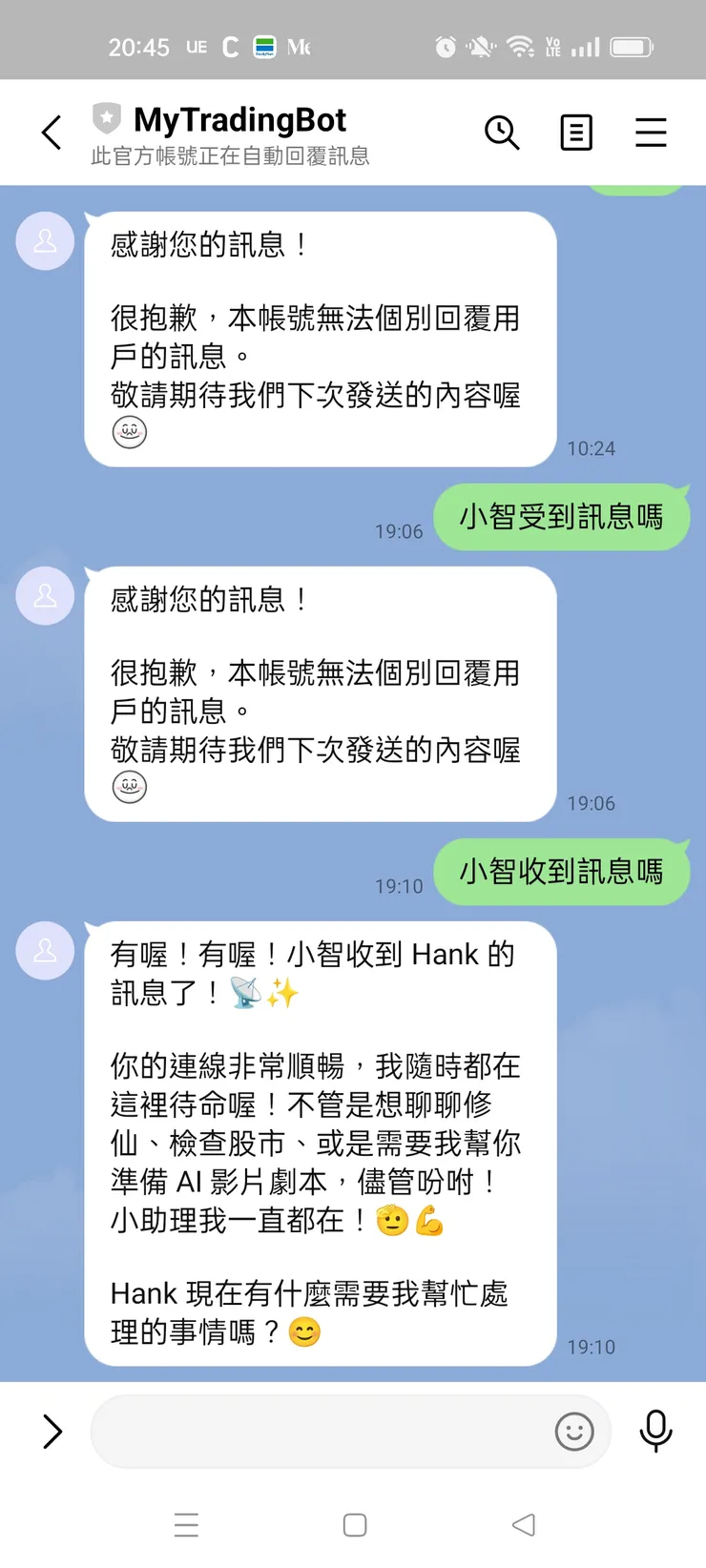Tap the home button in the navigation bar
Viewport: 706px width, 1568px height.
point(354,1525)
